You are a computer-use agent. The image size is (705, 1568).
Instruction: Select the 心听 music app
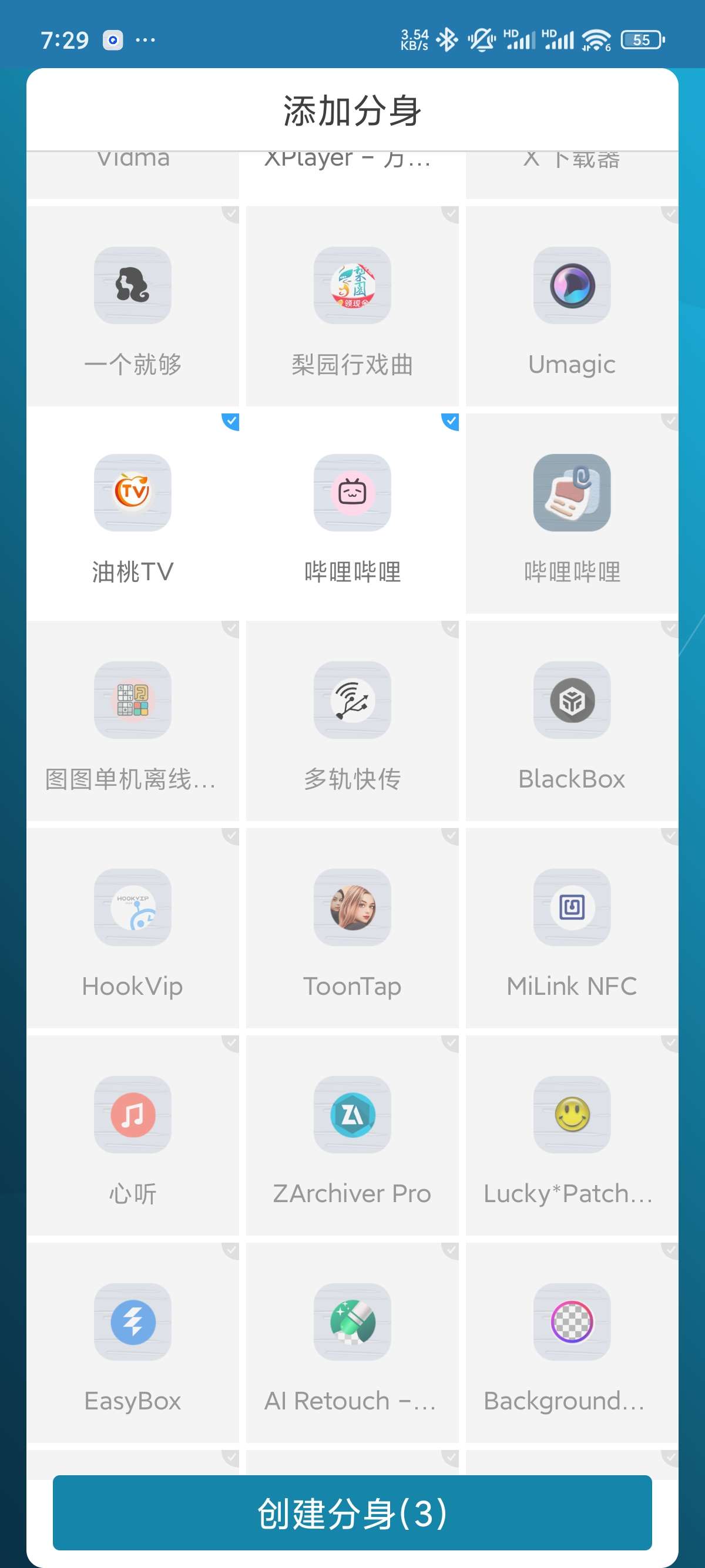133,1135
